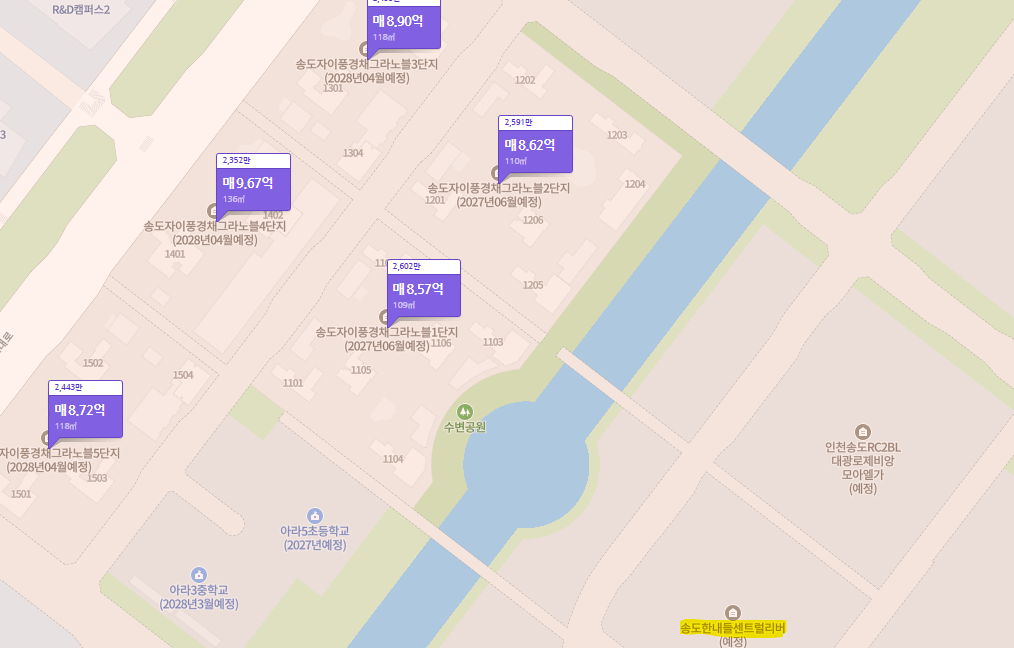The width and height of the screenshot is (1014, 648).
Task: View the 매 8.57억 109㎡ listing marker
Action: tap(423, 293)
